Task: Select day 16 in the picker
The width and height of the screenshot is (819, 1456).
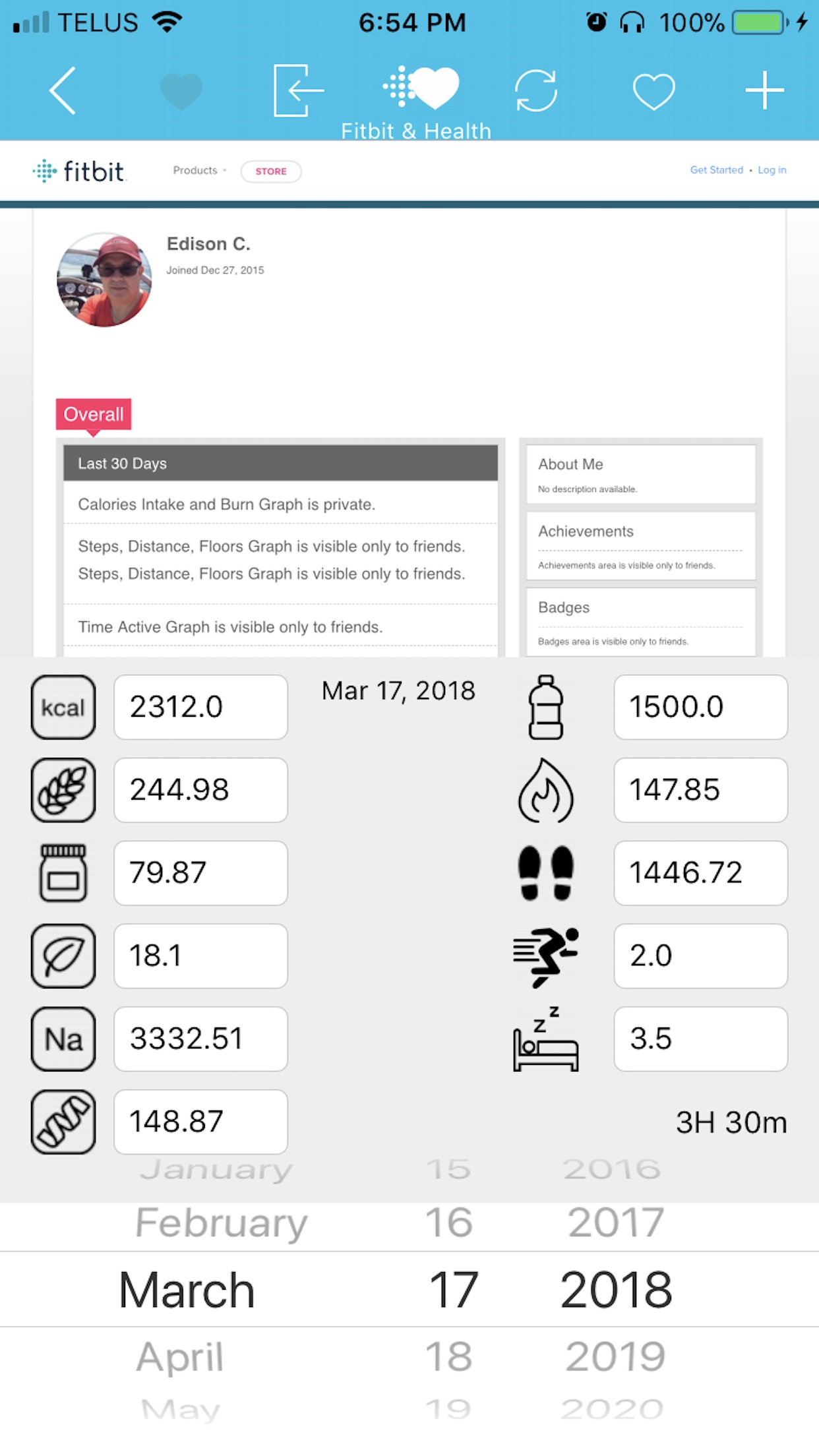Action: coord(449,1222)
